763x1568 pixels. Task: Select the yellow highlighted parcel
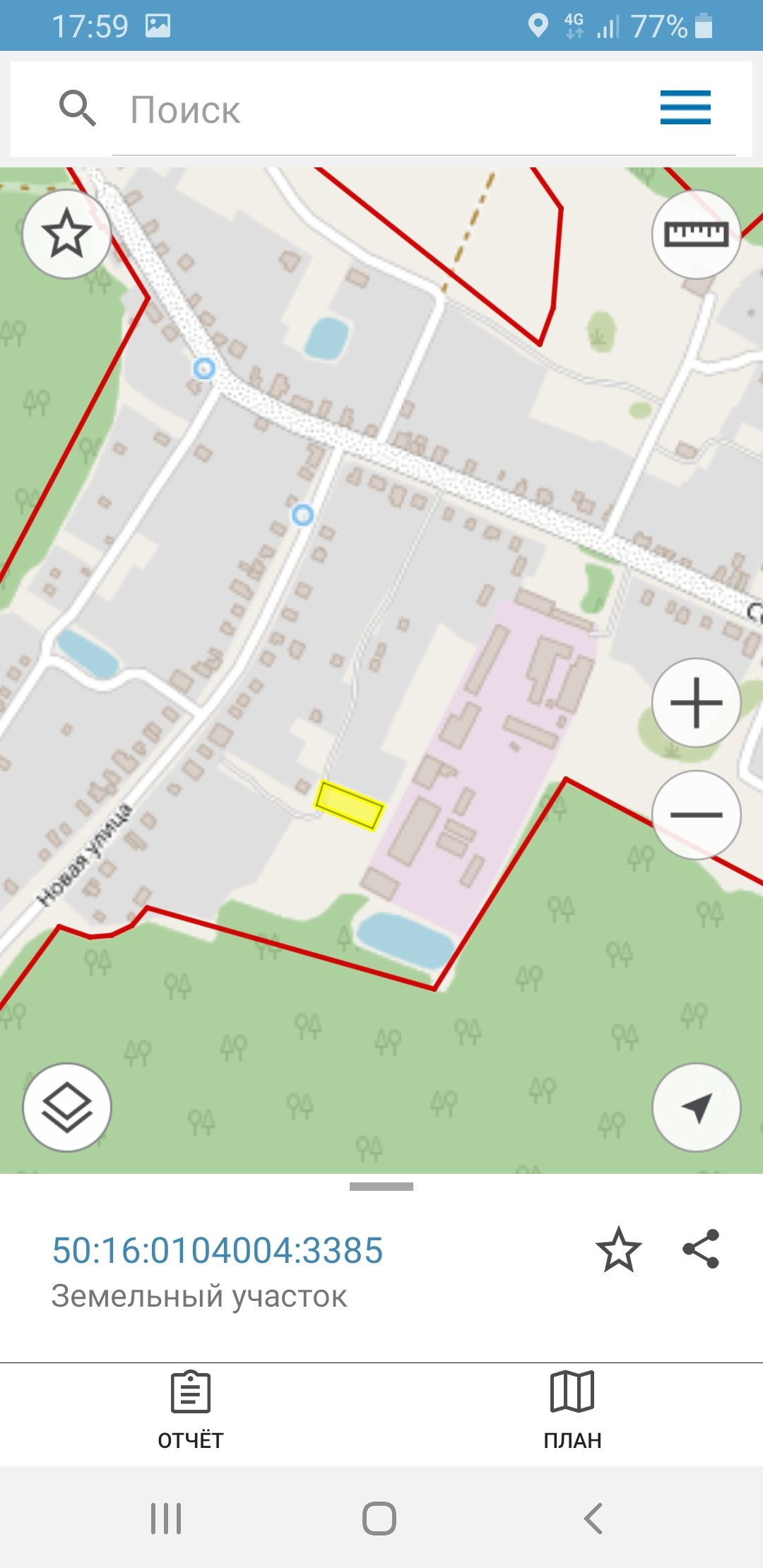[x=349, y=805]
